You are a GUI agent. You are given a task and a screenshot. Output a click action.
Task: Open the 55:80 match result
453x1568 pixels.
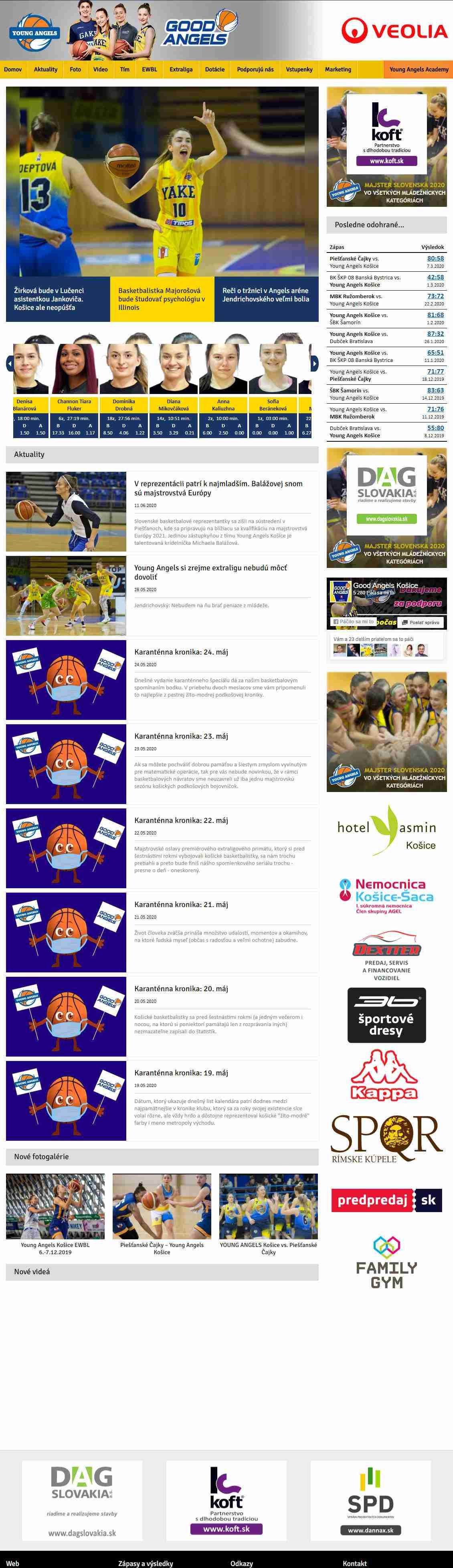435,428
